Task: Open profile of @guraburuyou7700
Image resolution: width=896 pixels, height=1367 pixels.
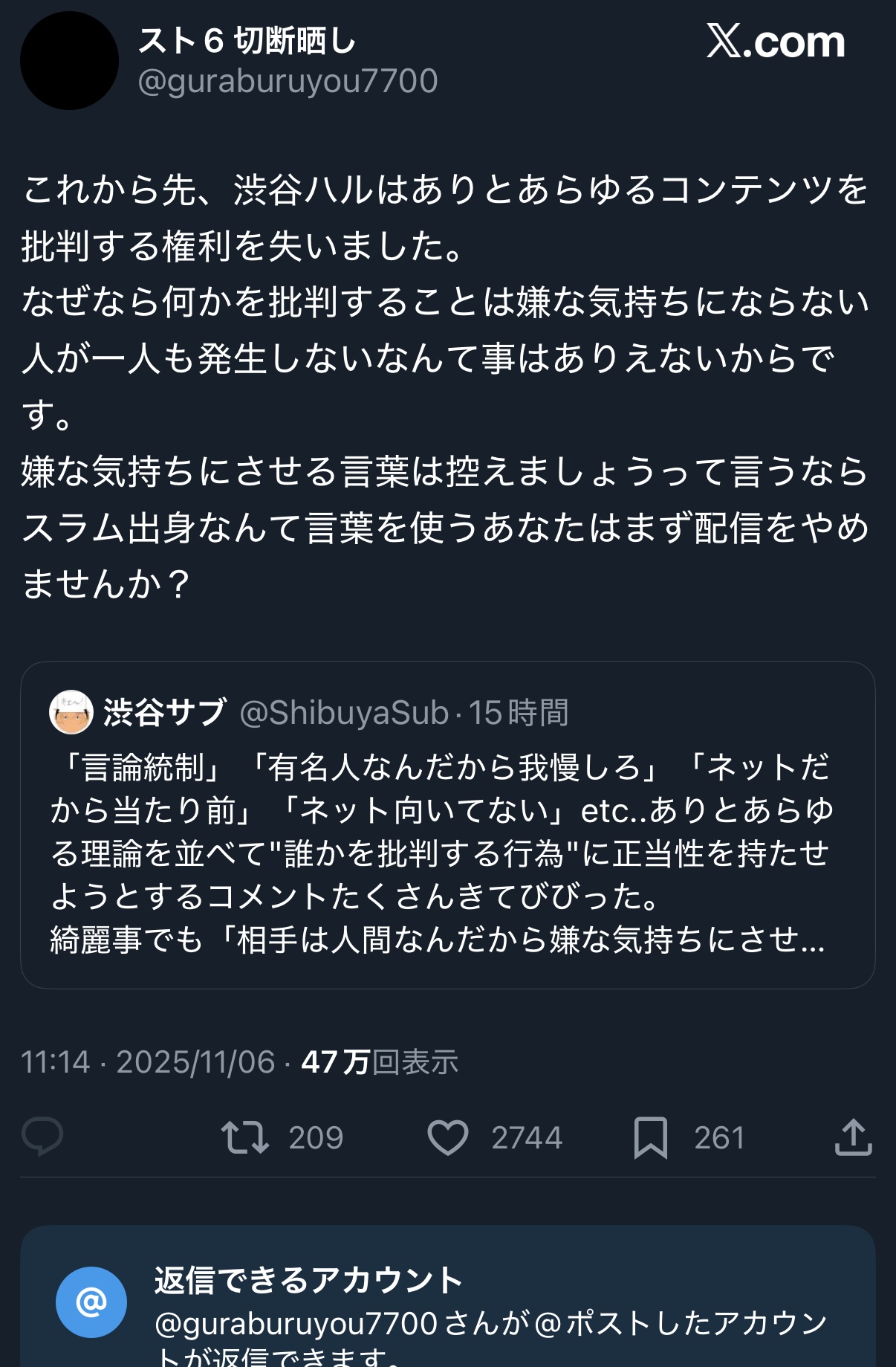Action: tap(288, 81)
